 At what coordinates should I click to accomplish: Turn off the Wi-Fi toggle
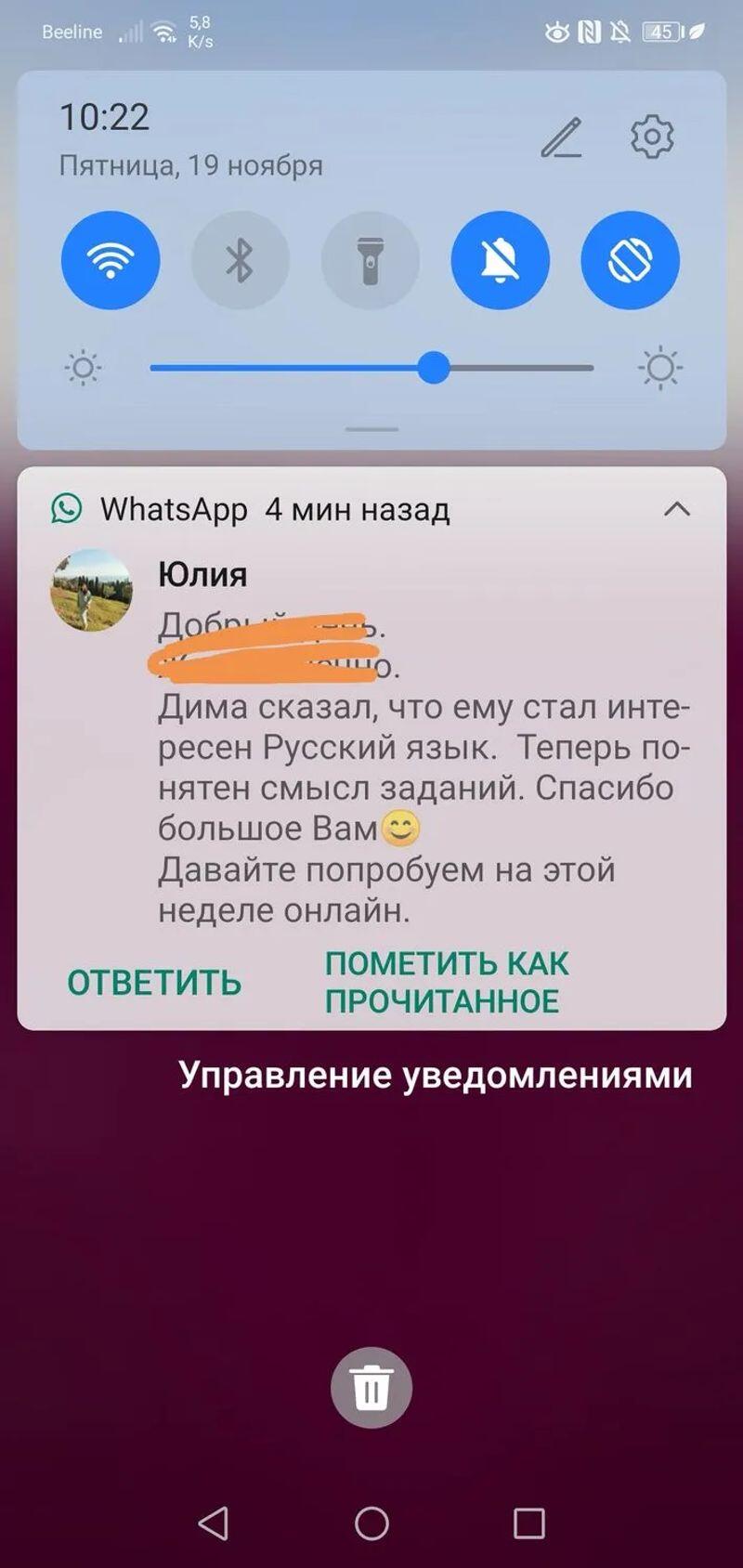point(111,260)
